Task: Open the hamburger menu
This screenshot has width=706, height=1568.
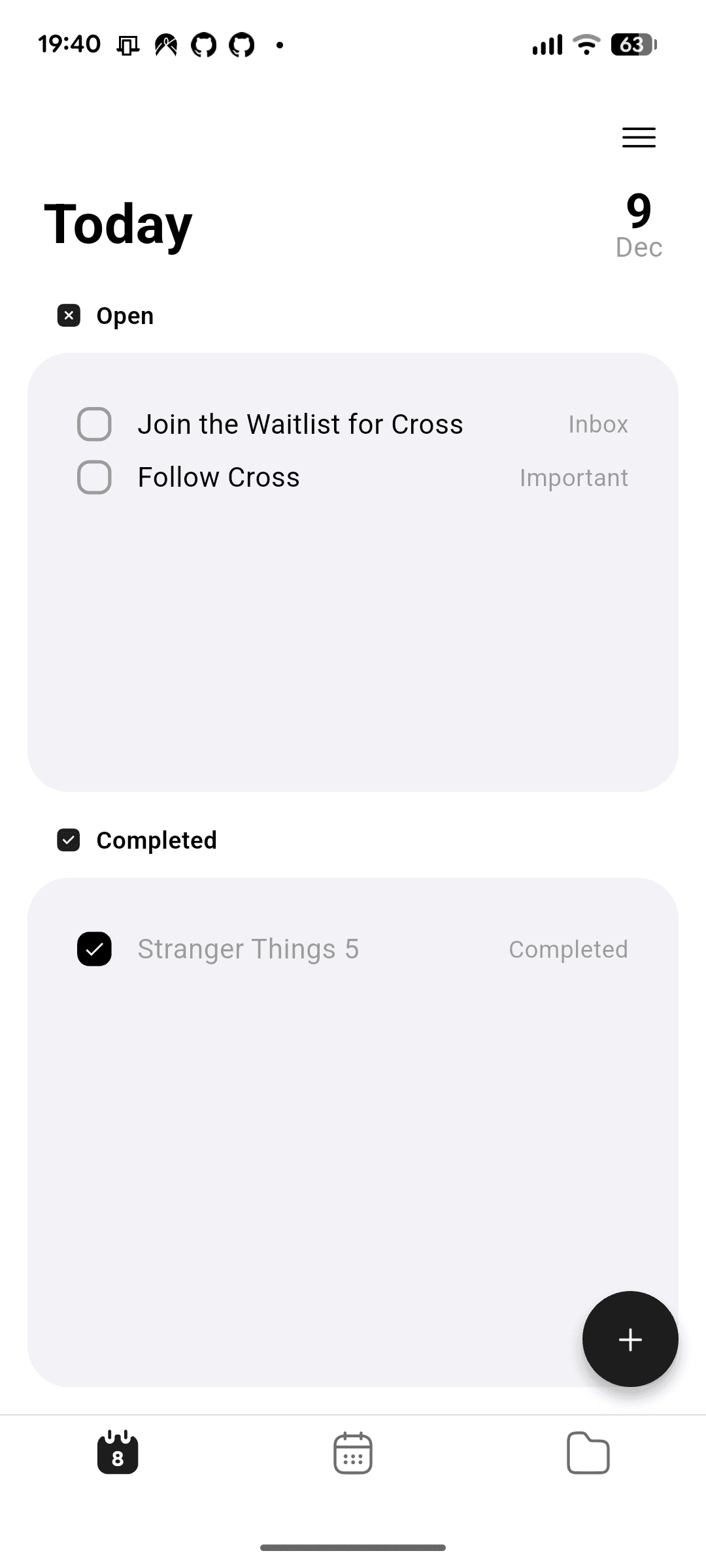Action: pyautogui.click(x=639, y=137)
